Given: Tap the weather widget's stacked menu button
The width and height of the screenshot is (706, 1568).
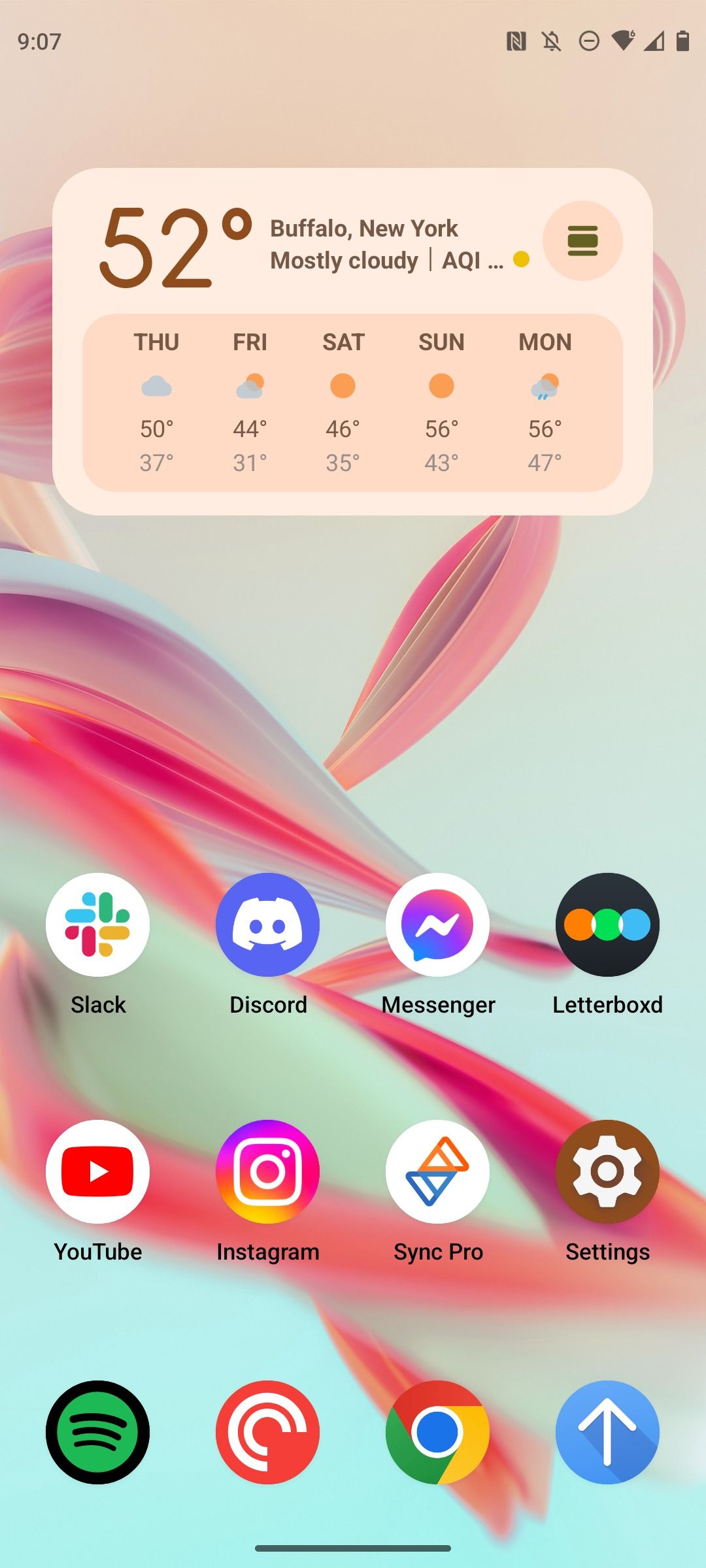Looking at the screenshot, I should 582,240.
